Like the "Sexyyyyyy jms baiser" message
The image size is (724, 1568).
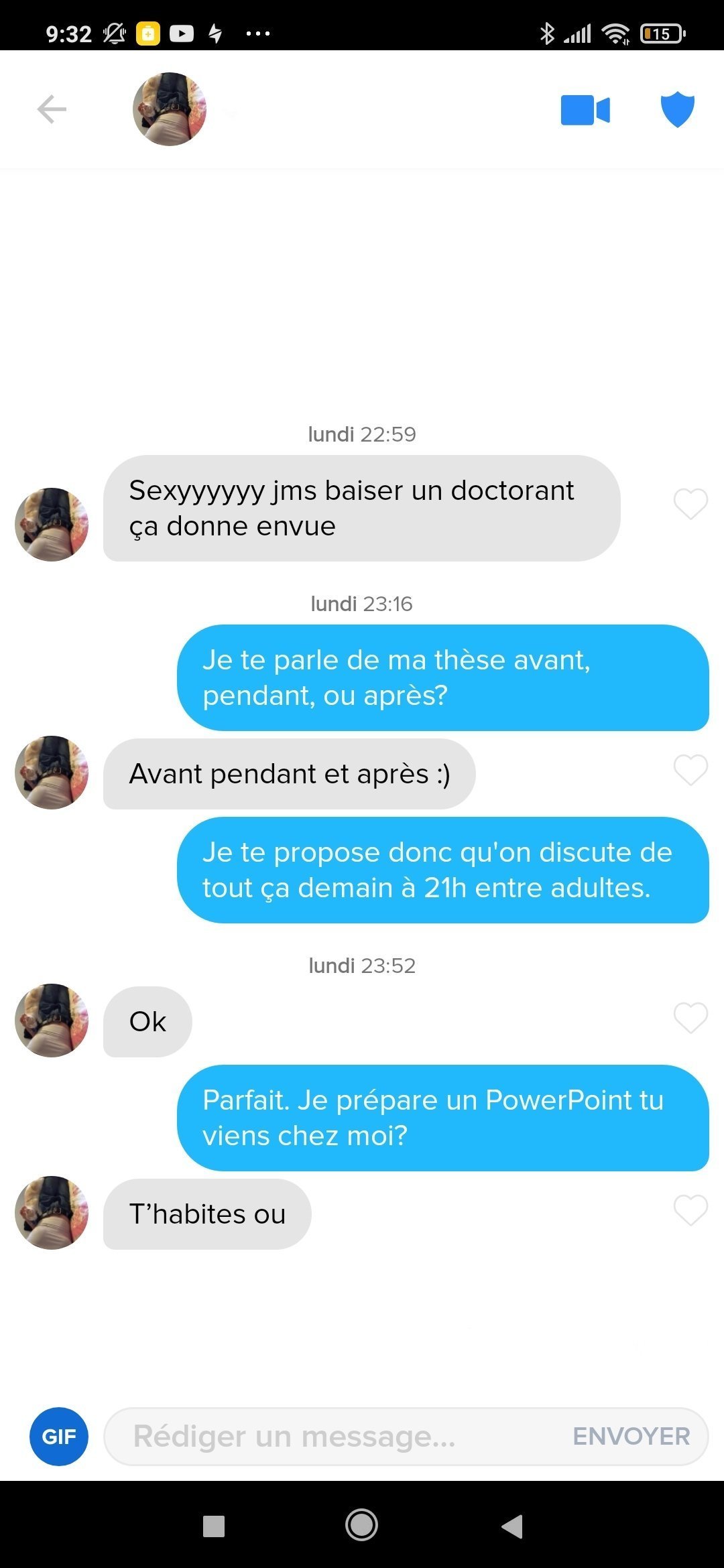690,504
